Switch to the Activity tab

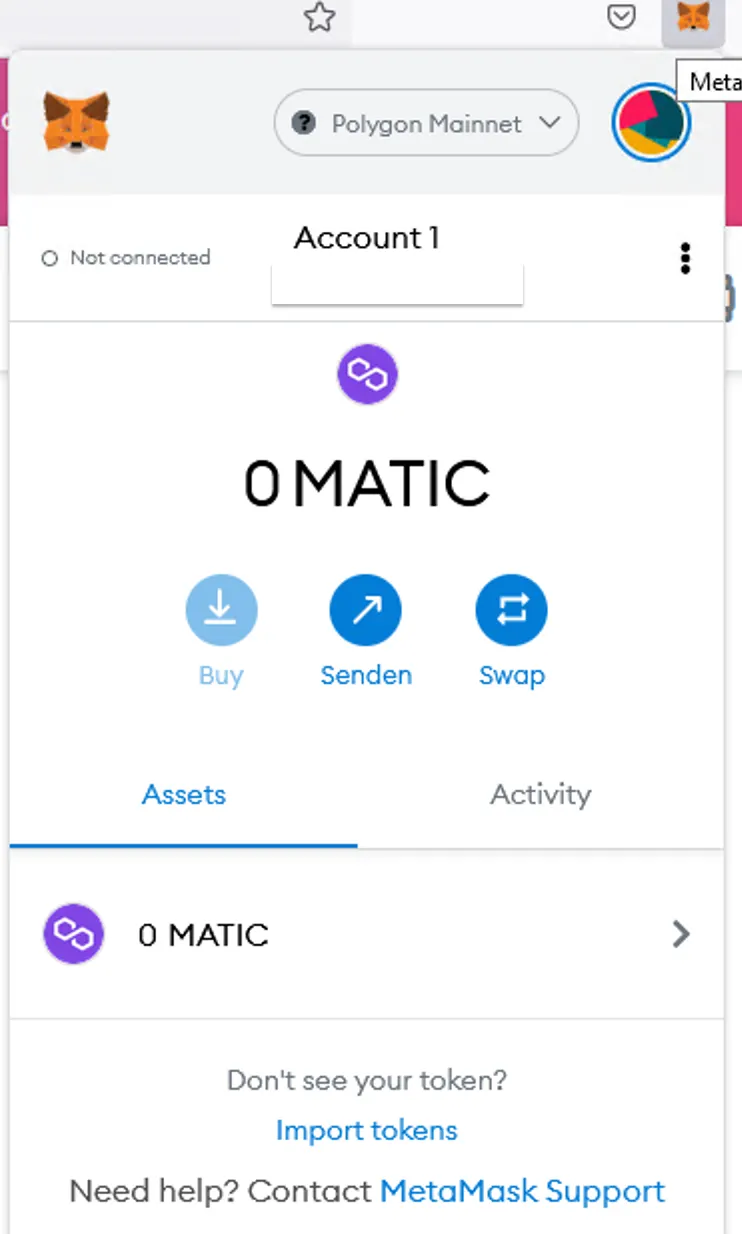tap(540, 795)
